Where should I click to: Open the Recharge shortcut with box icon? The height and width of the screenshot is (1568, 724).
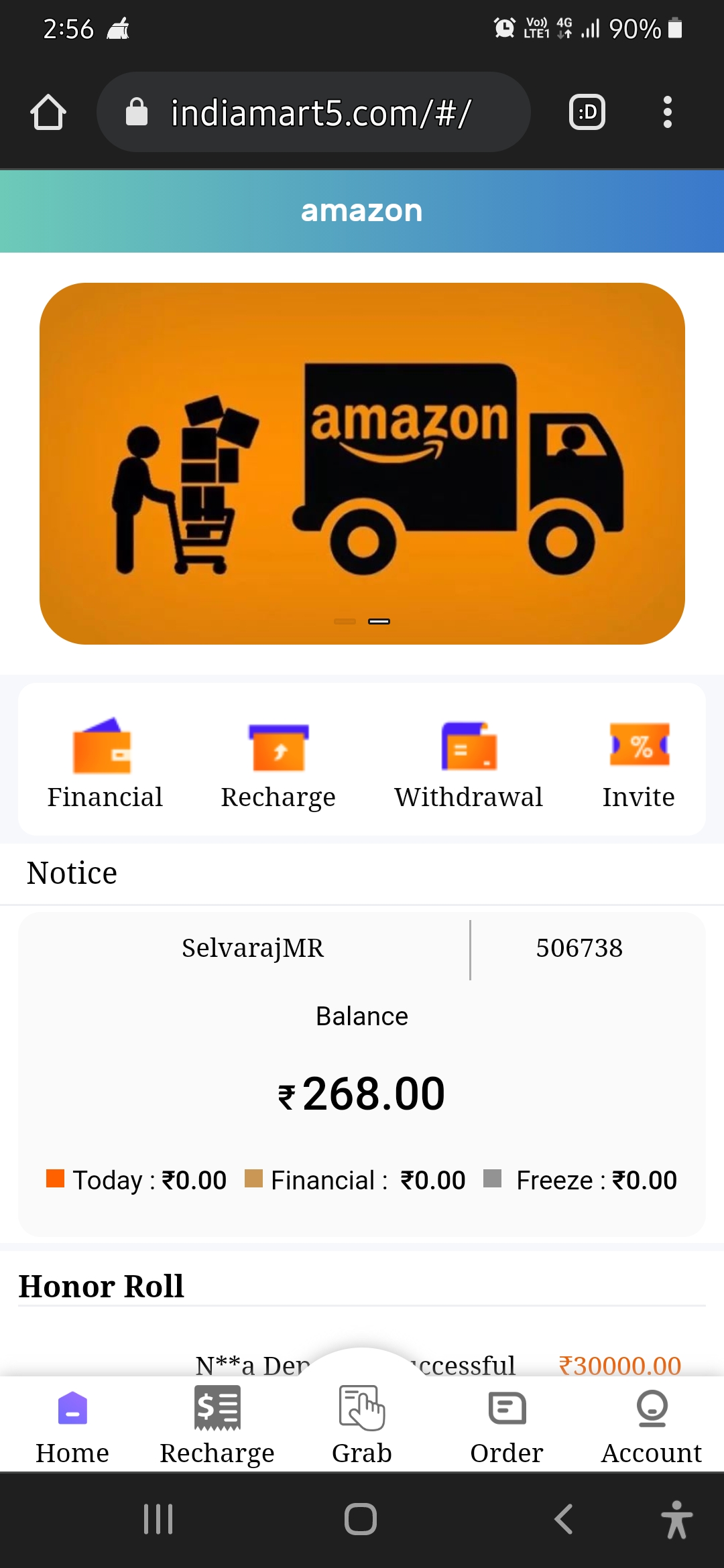click(x=278, y=764)
